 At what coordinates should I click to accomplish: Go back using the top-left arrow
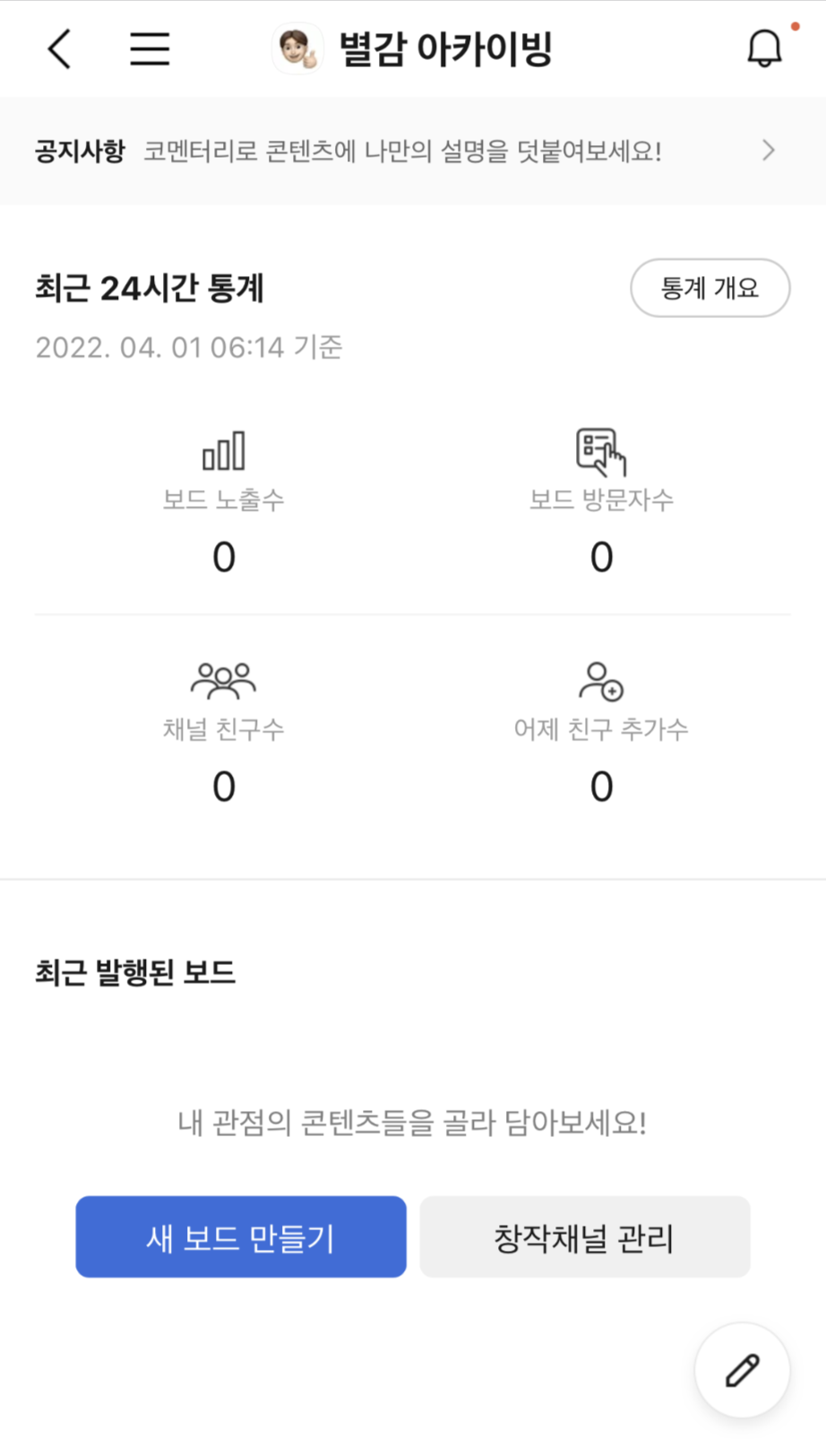tap(59, 48)
